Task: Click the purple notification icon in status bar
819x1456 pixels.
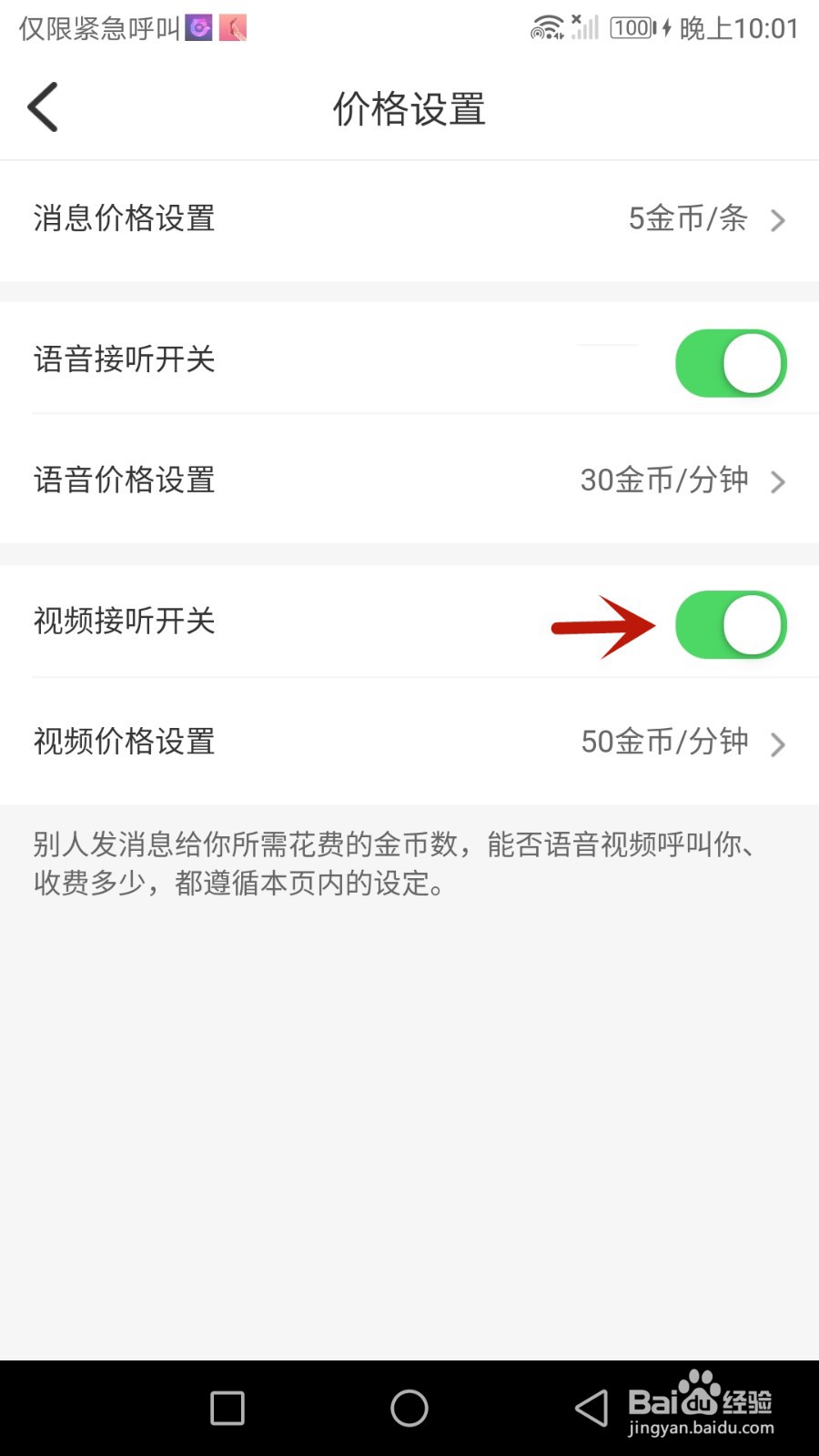Action: [x=197, y=27]
